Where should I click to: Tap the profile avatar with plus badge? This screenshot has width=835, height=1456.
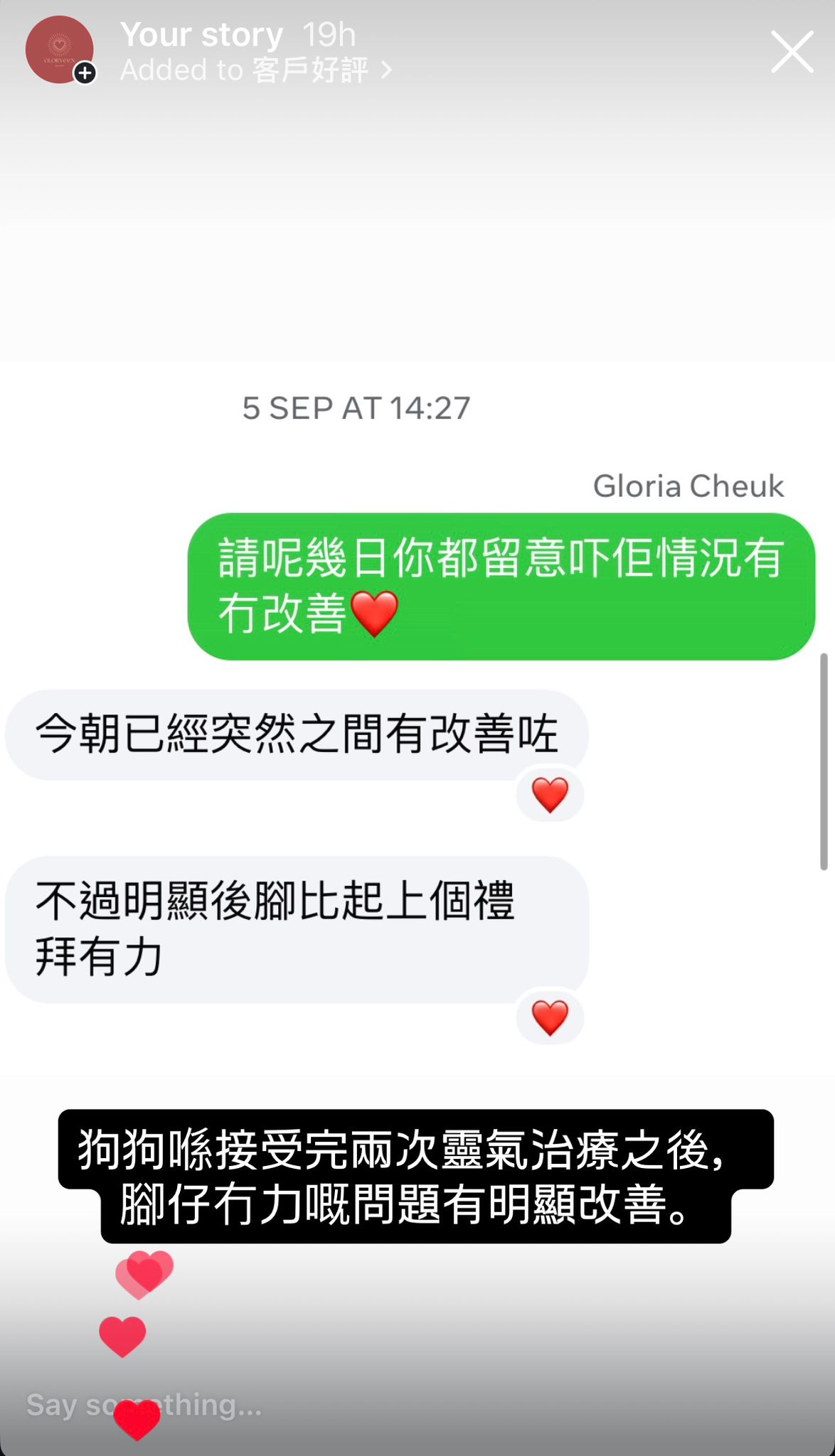coord(60,50)
